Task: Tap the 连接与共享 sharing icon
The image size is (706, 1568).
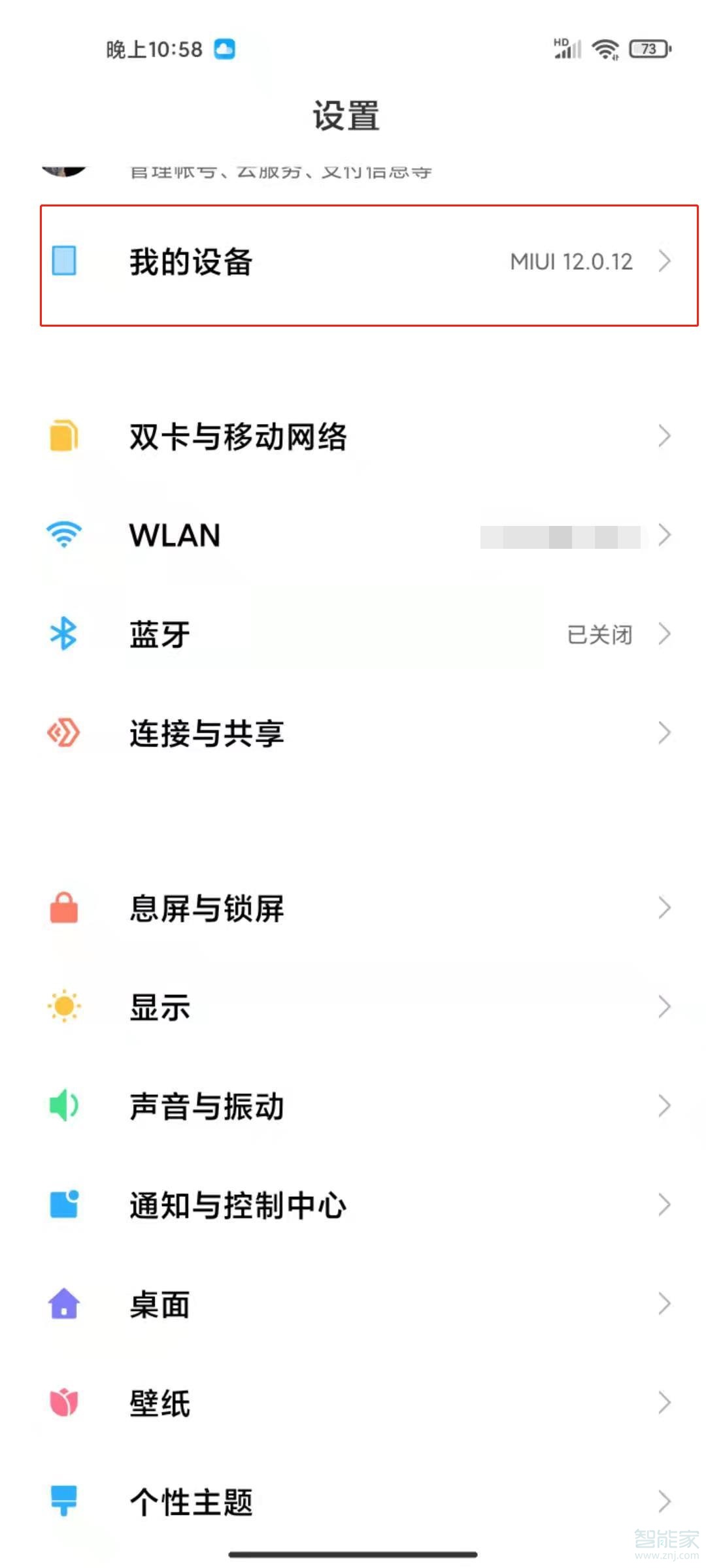Action: pos(63,732)
